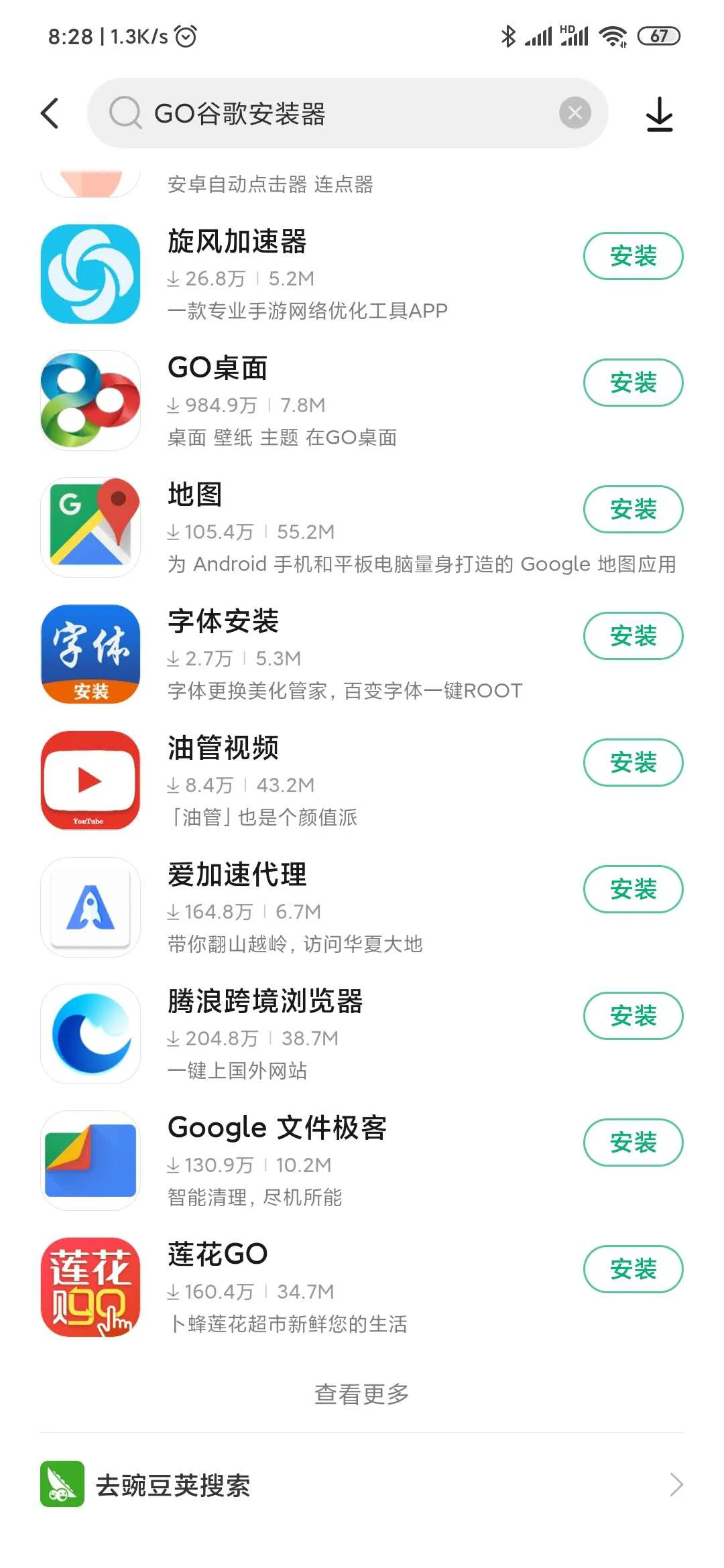
Task: Clear the search text with the X
Action: pyautogui.click(x=575, y=113)
